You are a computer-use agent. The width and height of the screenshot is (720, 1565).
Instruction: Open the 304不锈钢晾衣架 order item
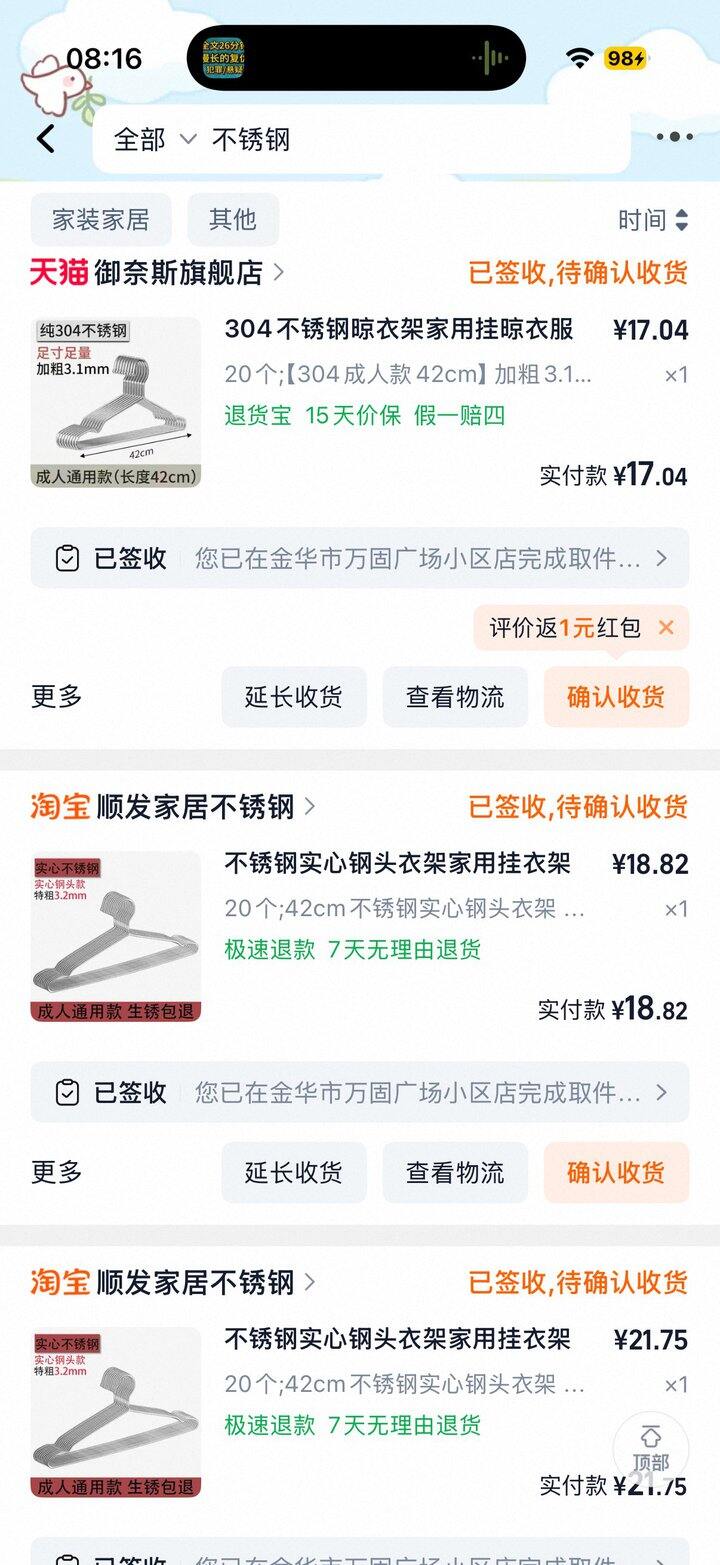(398, 329)
